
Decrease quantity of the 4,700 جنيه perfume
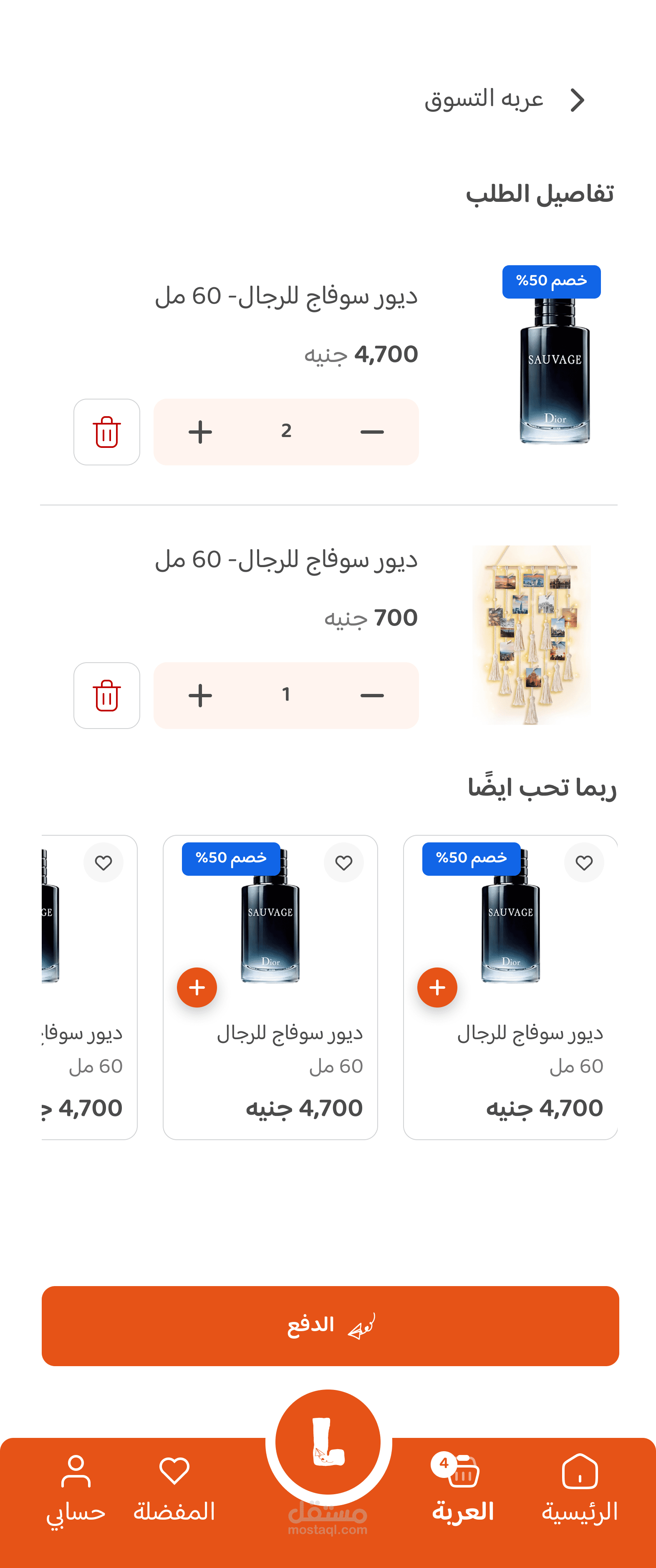pos(371,432)
